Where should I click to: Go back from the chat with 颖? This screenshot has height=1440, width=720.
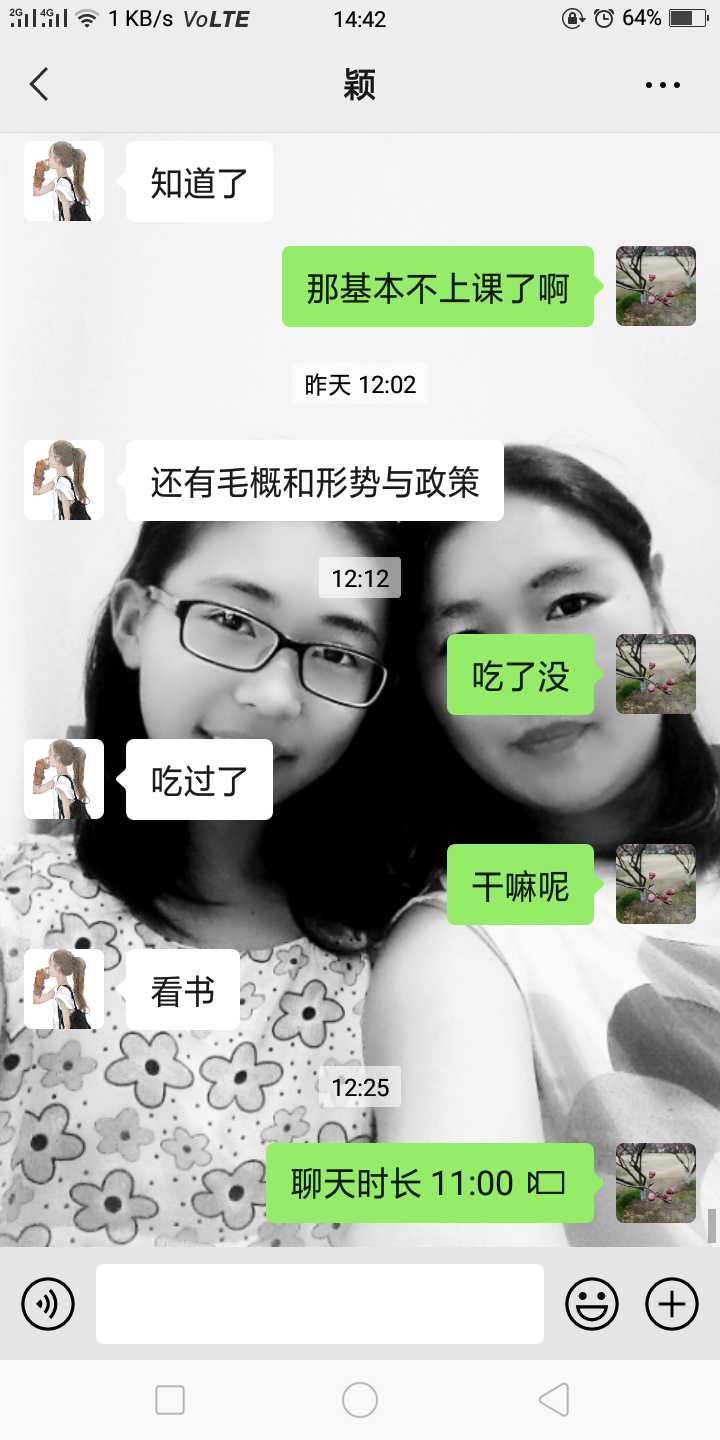(39, 85)
